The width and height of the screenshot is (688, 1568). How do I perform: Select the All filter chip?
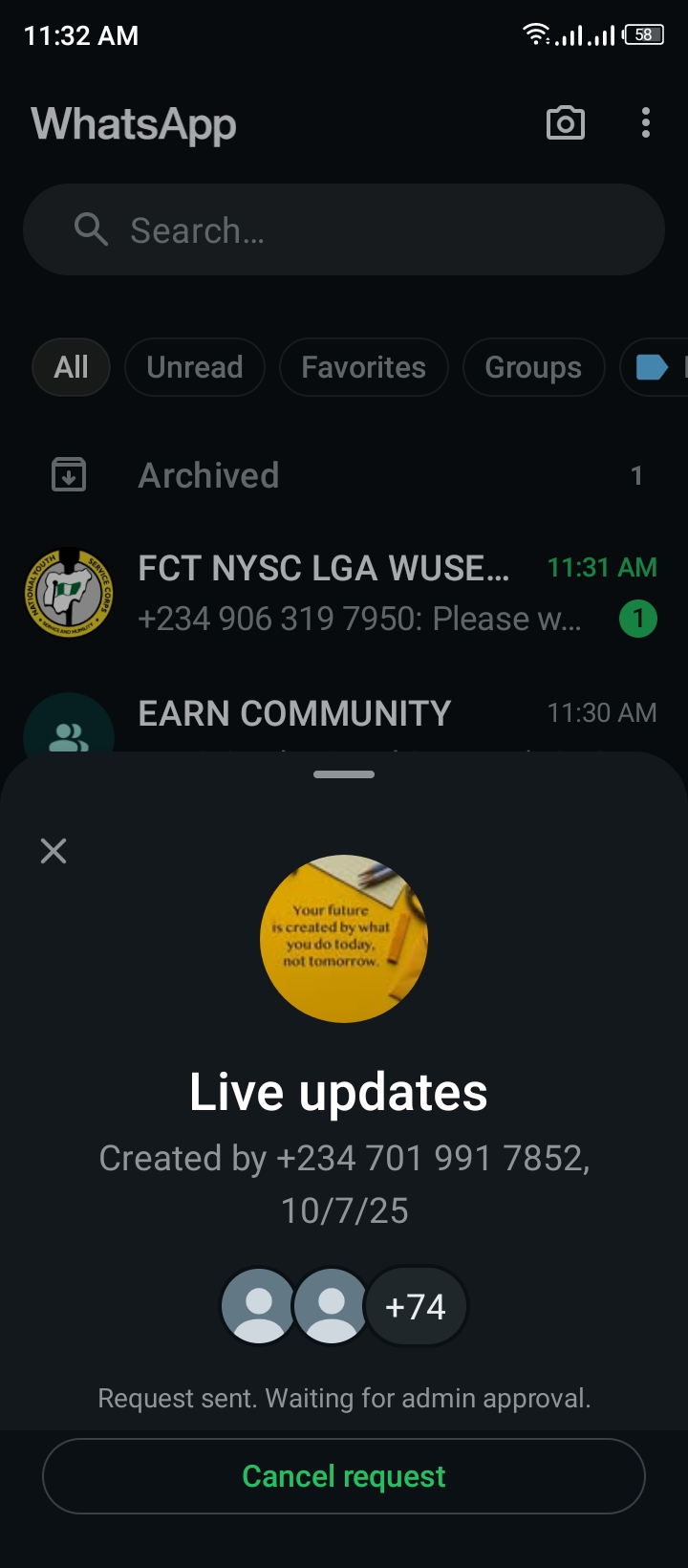click(72, 367)
